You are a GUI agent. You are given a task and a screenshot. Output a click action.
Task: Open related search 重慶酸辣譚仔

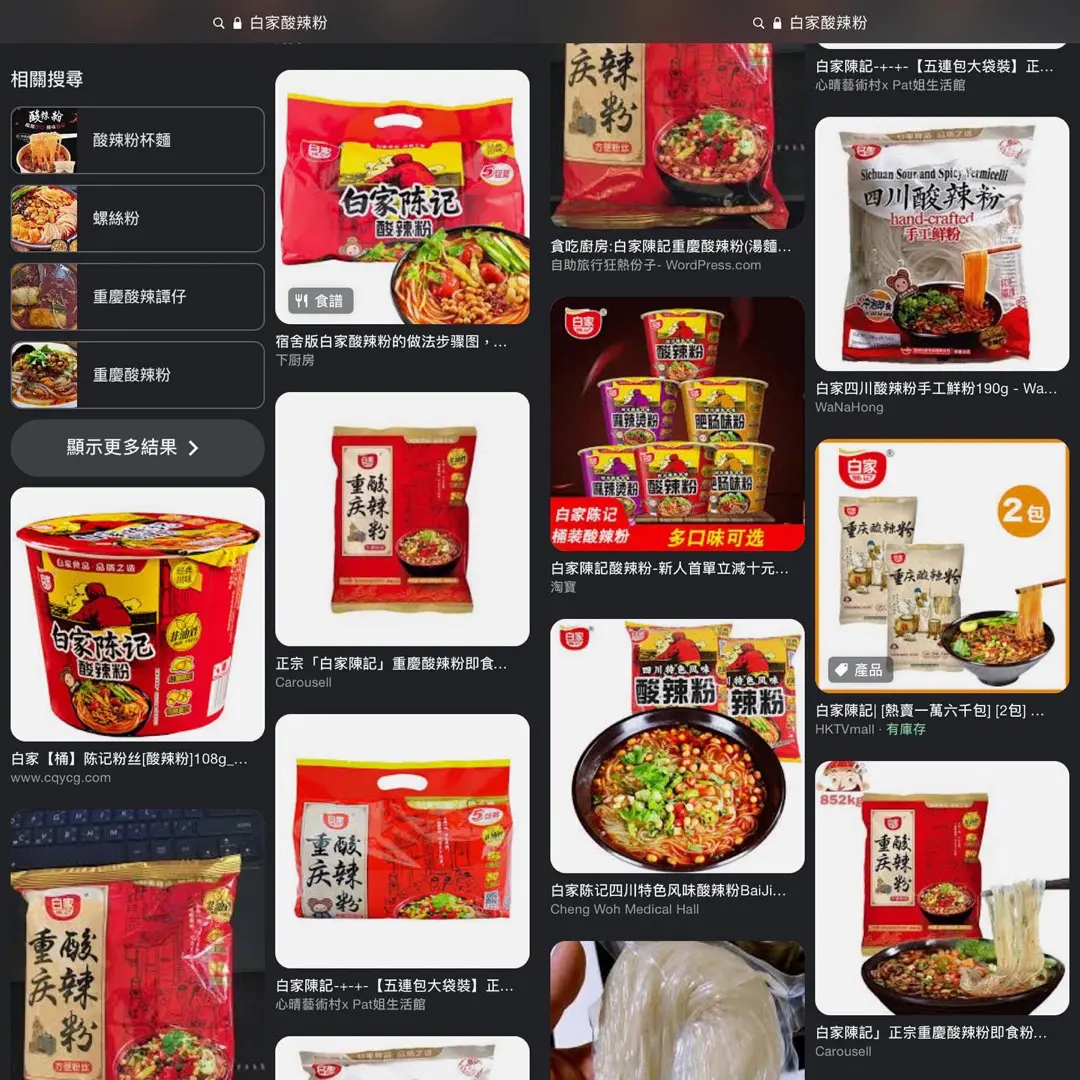[x=137, y=296]
